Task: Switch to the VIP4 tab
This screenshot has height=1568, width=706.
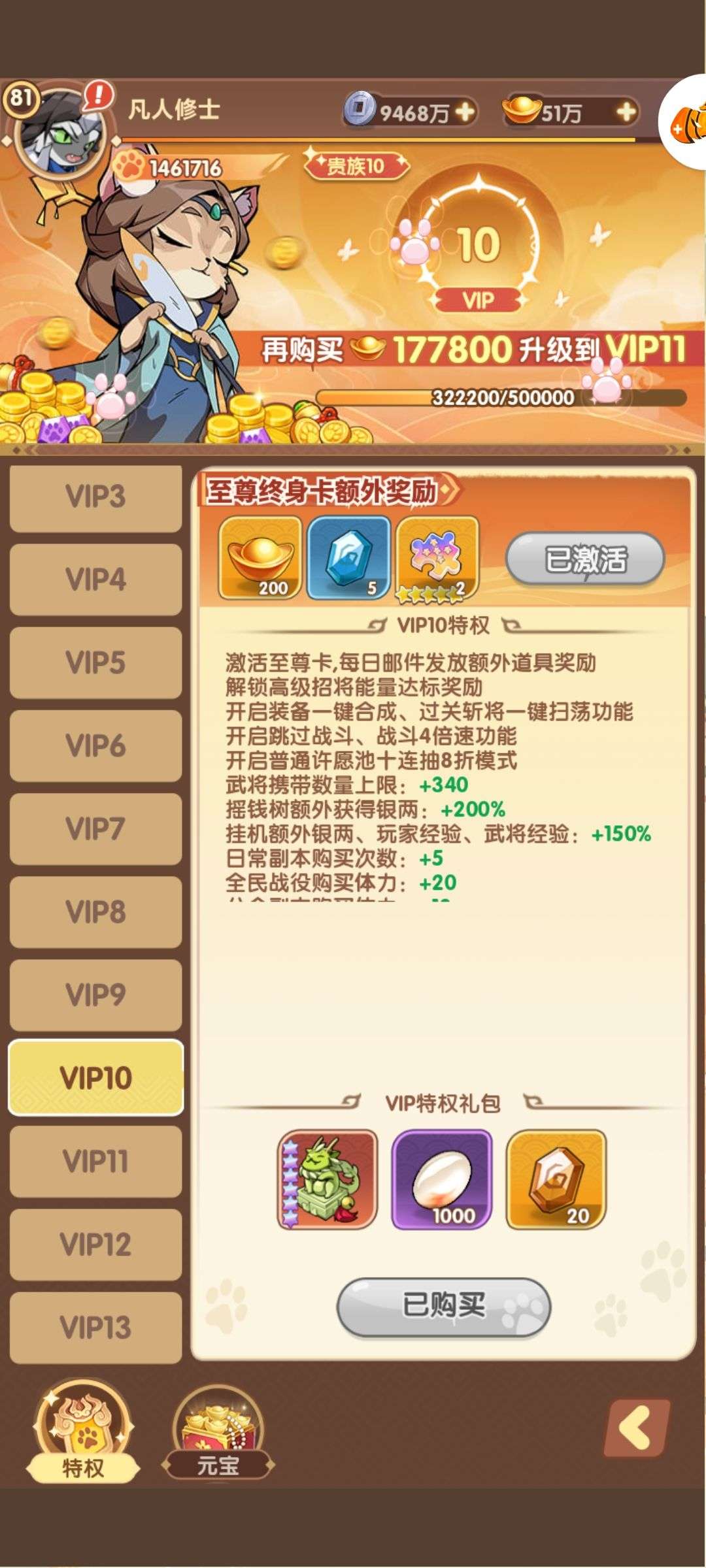Action: [x=95, y=580]
